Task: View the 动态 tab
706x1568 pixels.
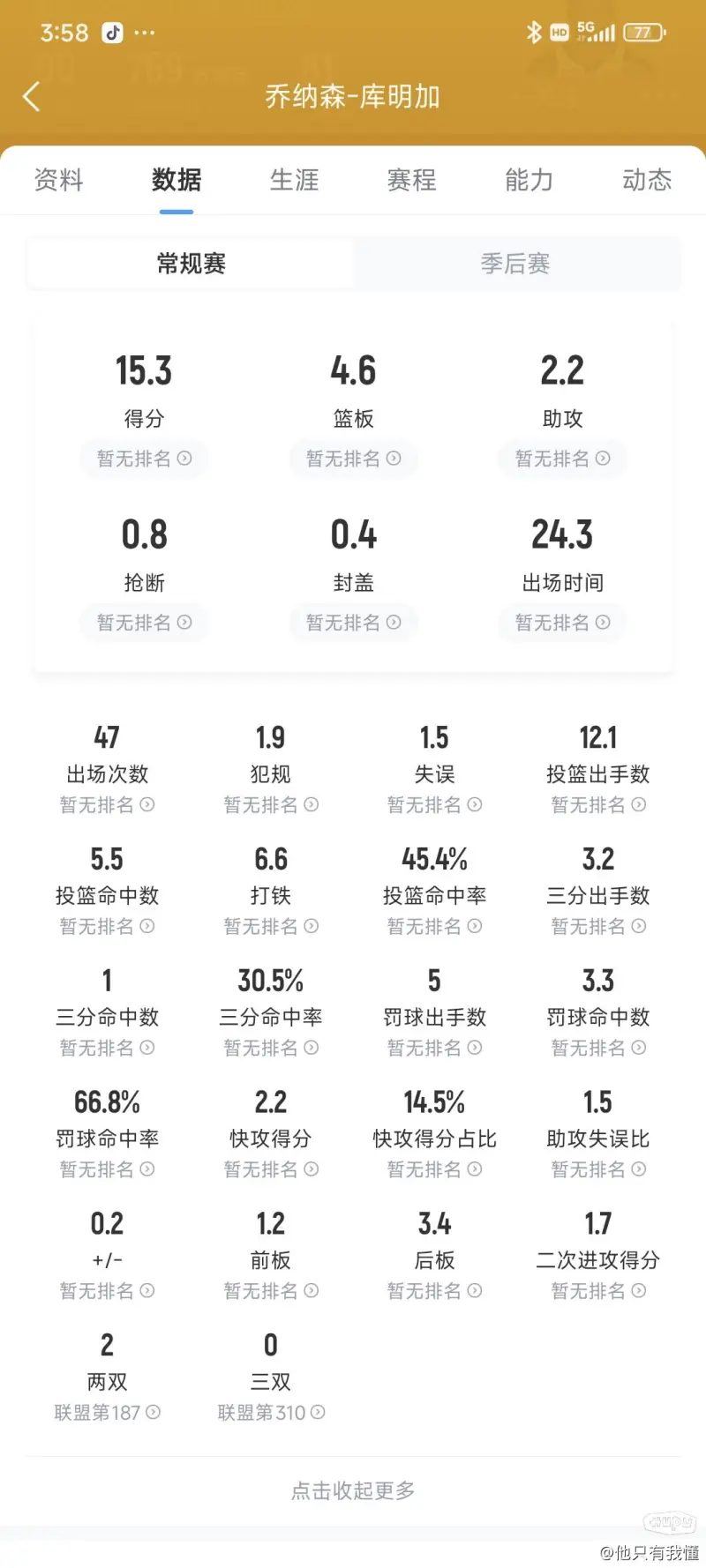Action: (x=646, y=180)
